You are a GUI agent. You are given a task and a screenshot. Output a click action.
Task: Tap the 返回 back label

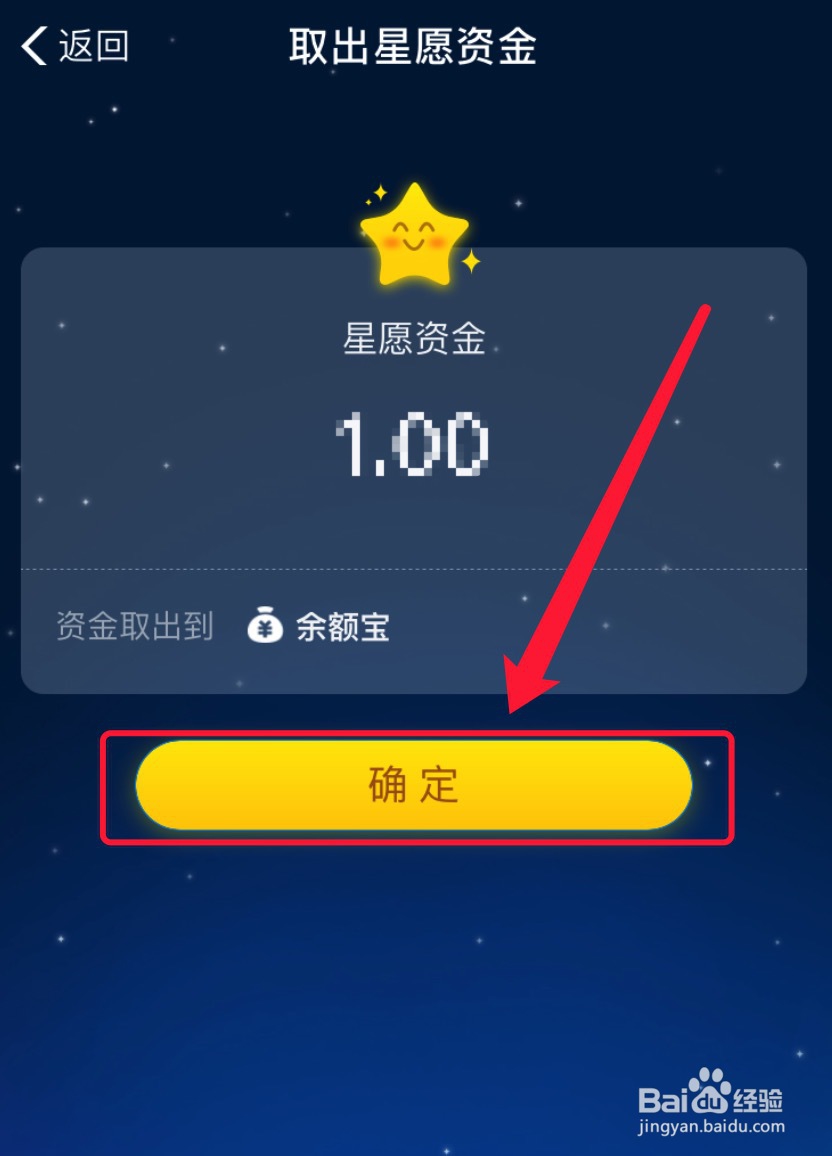pos(90,45)
